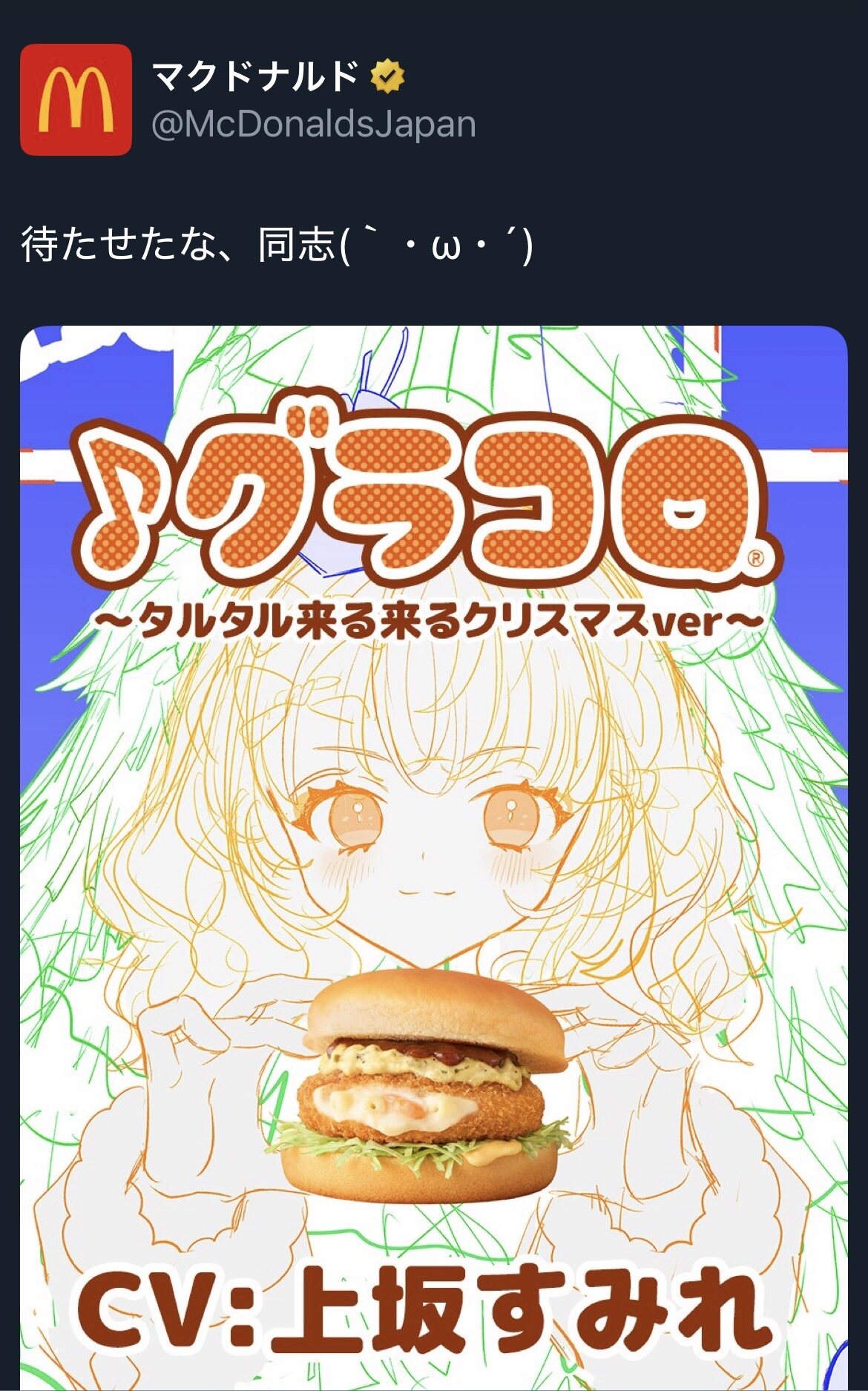Tap the @McDonaldsJapan handle
This screenshot has width=868, height=1391.
pyautogui.click(x=313, y=125)
